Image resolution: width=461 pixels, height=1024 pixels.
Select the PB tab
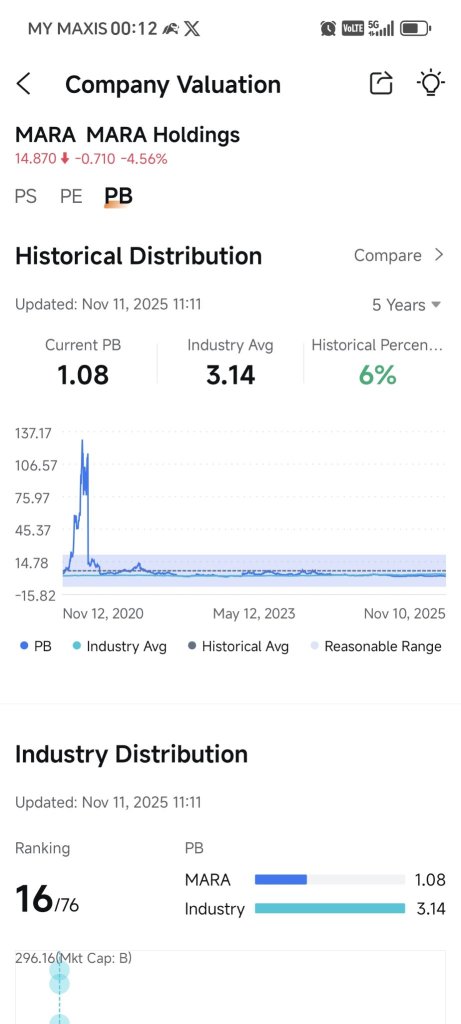click(118, 196)
